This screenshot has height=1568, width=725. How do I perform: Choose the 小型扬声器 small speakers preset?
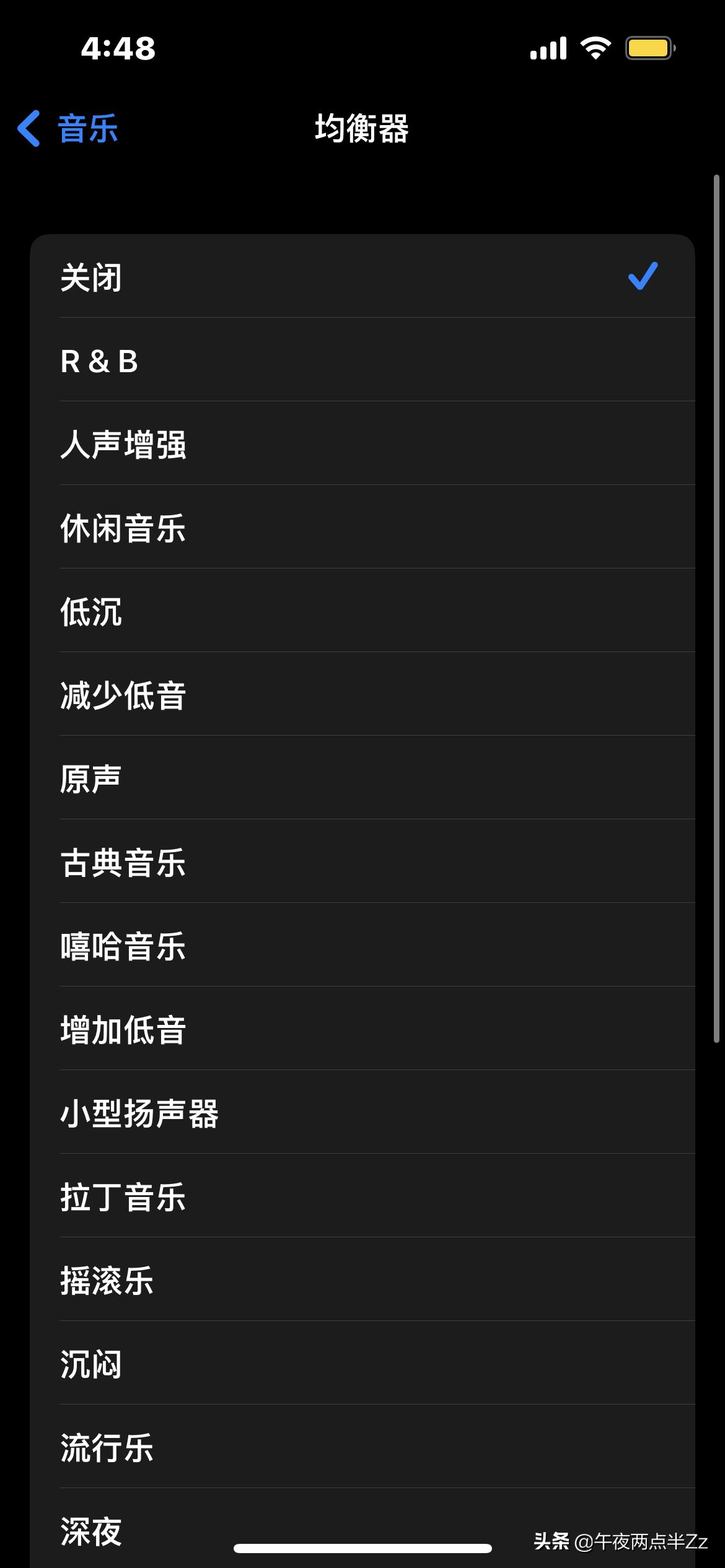(x=248, y=1113)
